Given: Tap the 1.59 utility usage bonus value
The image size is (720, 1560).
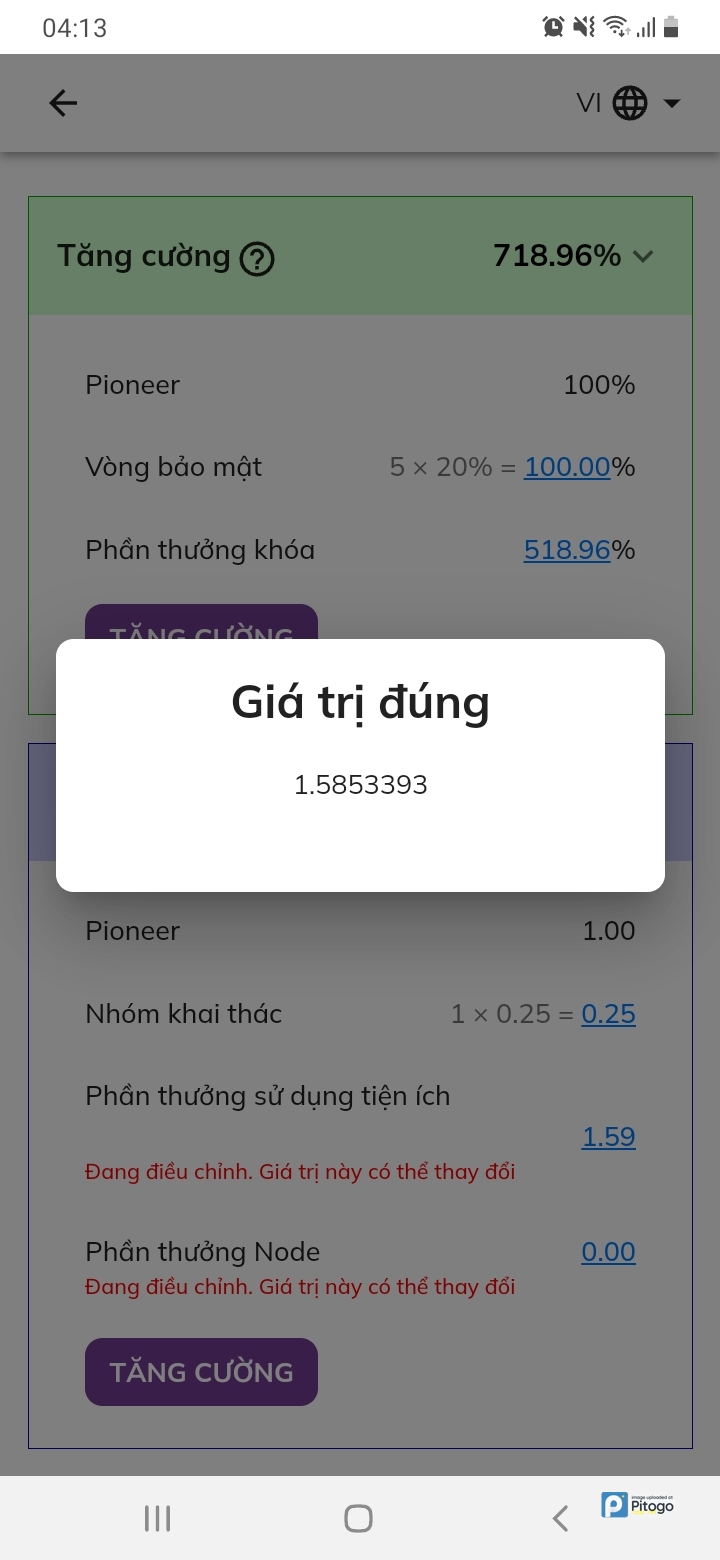Looking at the screenshot, I should pos(608,1137).
